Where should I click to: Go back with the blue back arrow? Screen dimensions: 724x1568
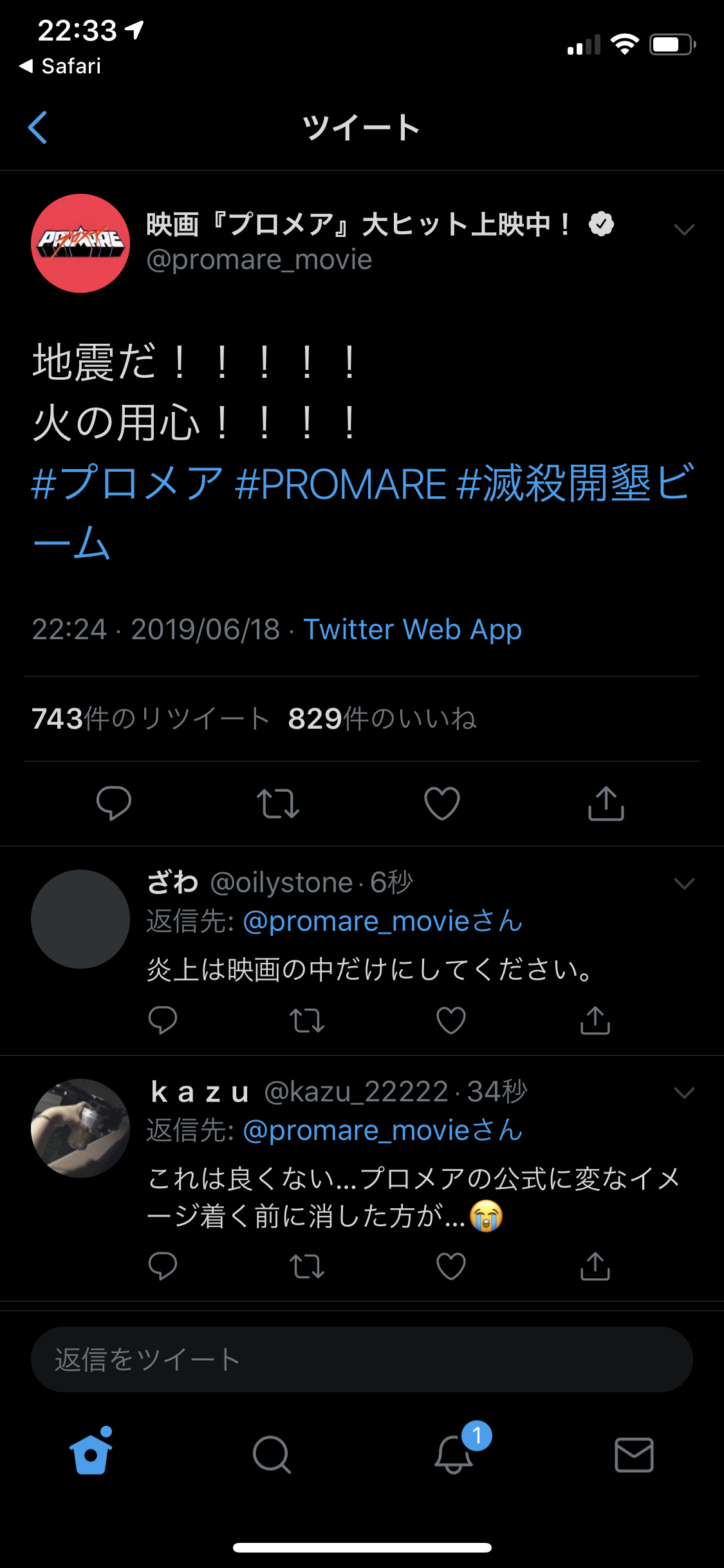tap(38, 127)
